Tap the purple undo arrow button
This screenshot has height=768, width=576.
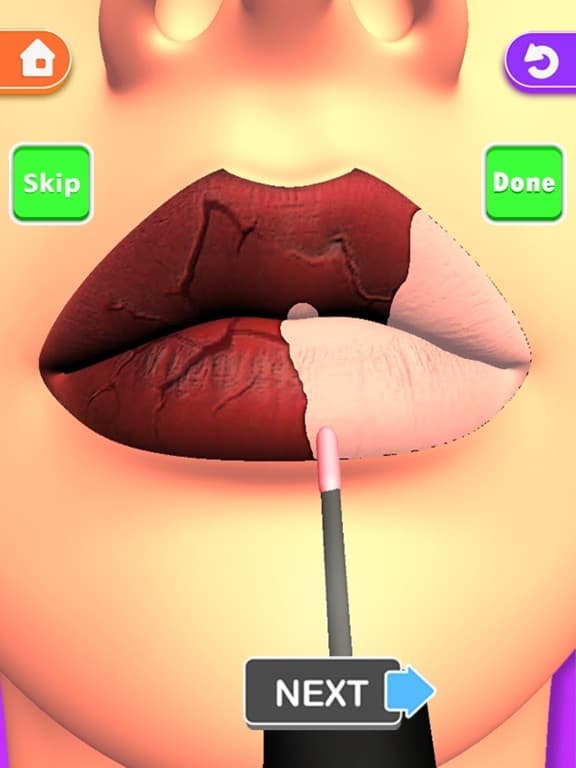click(541, 62)
